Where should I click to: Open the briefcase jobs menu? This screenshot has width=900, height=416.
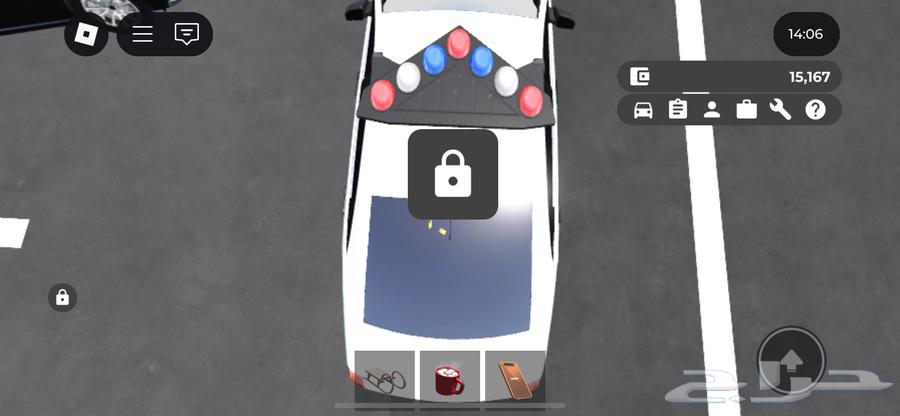pyautogui.click(x=746, y=110)
